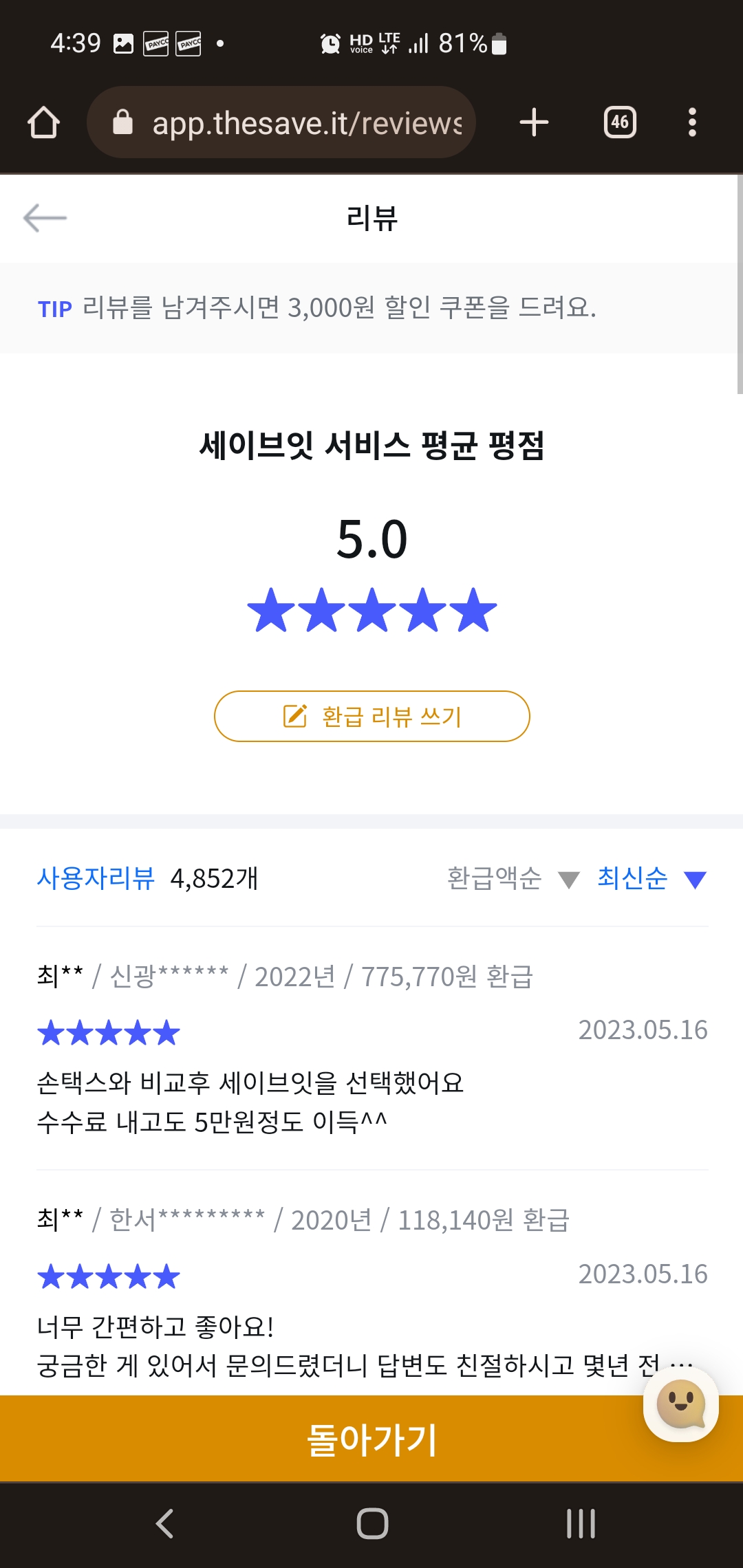Expand the truncated 한서 review text
743x1568 pixels.
(680, 1364)
